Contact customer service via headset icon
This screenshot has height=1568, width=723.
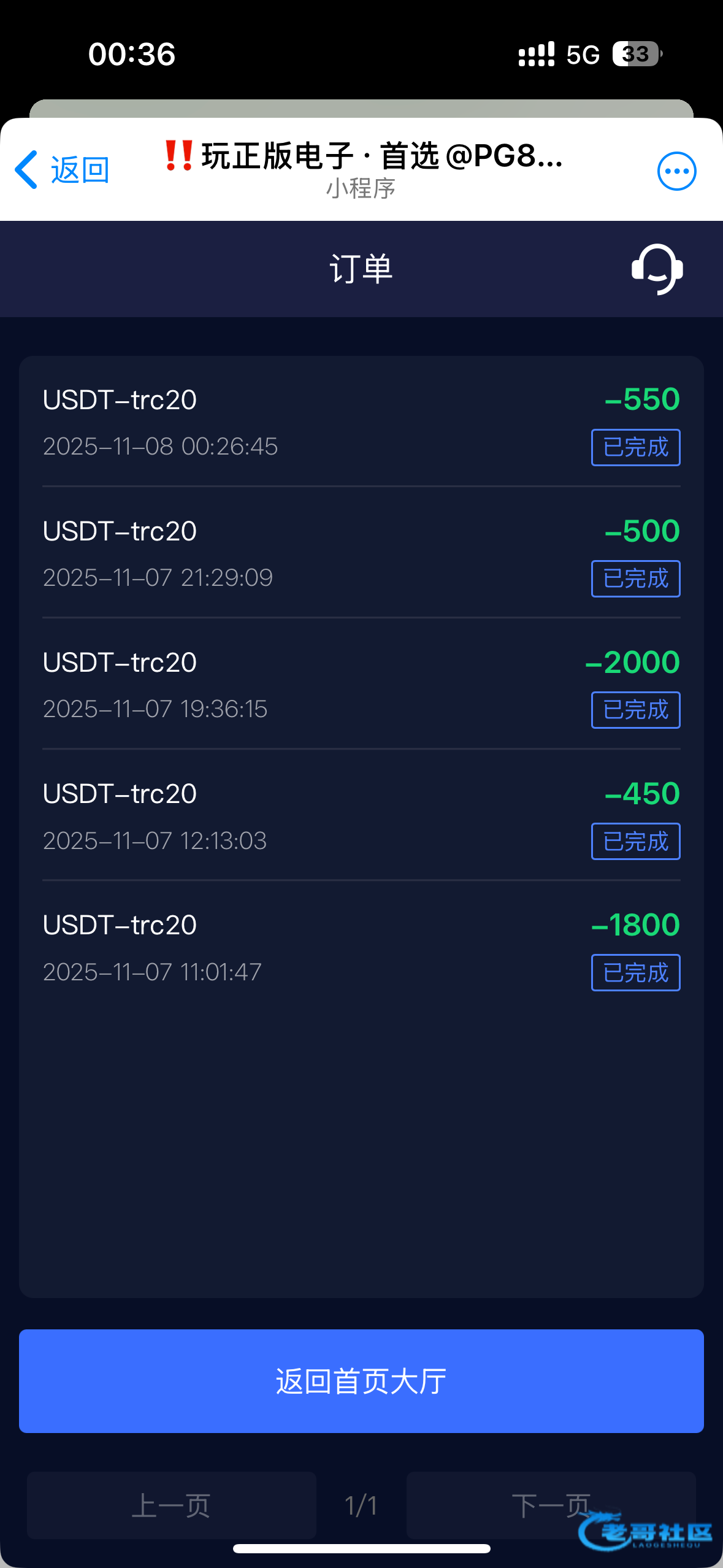(x=657, y=269)
